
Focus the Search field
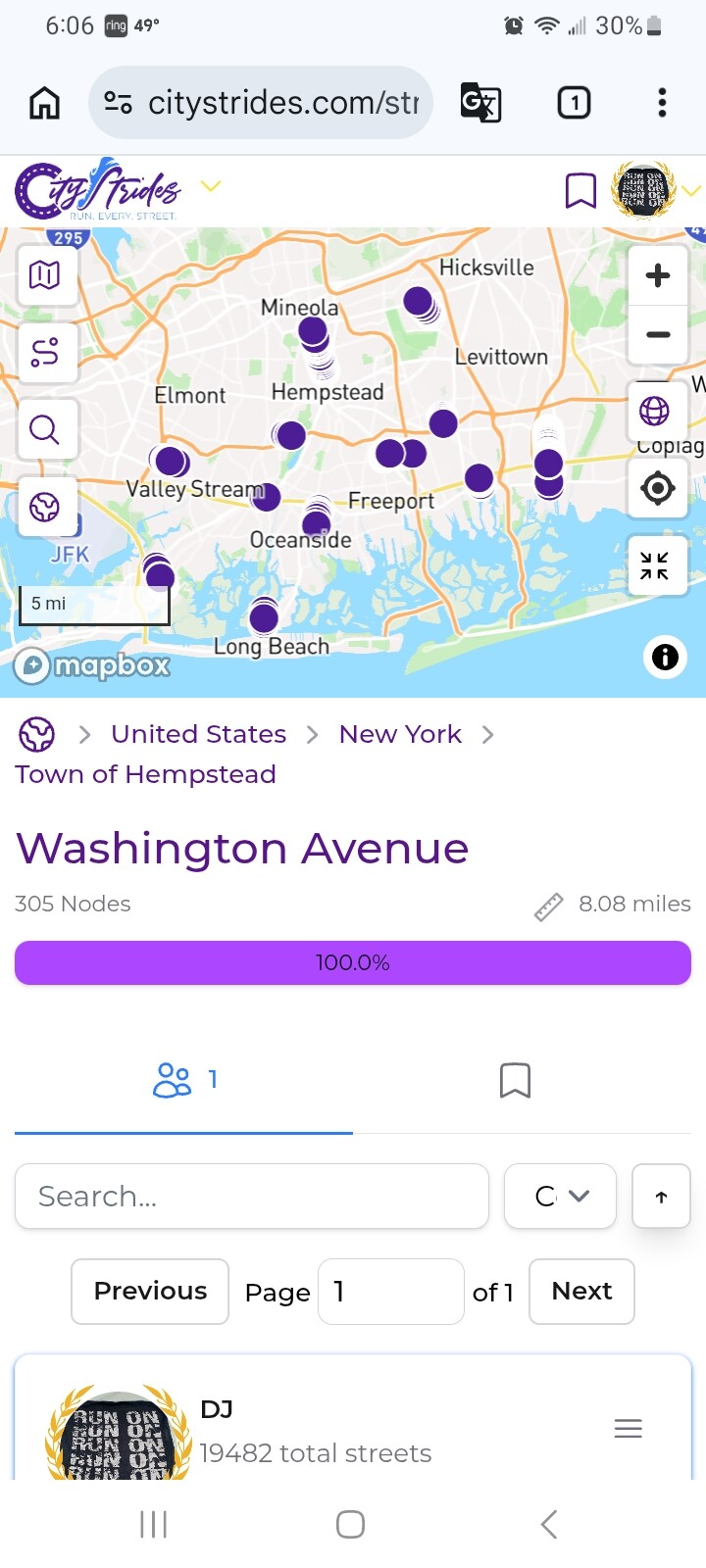click(252, 1196)
